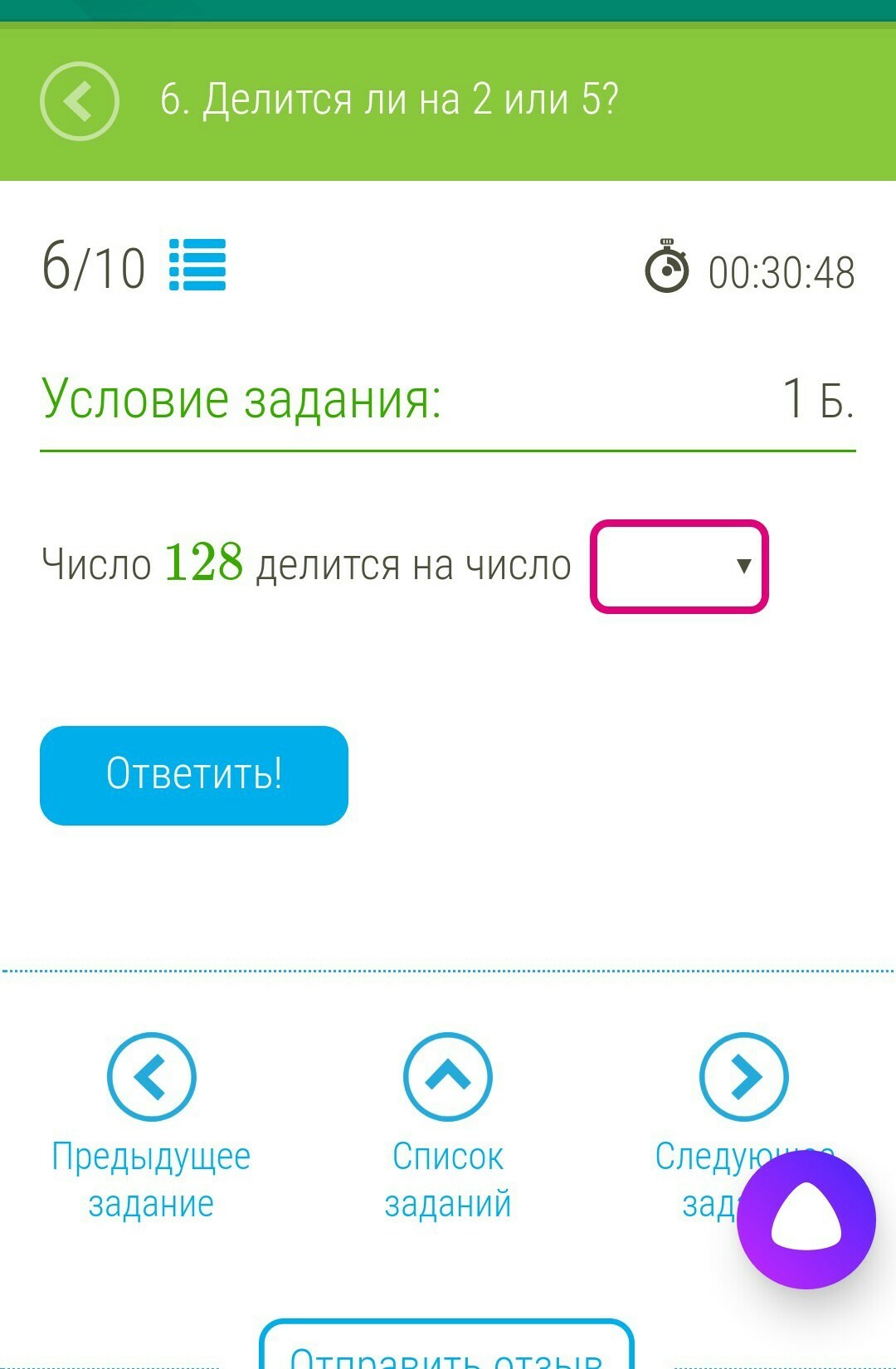This screenshot has width=896, height=1369.
Task: Open Отправить отзыв feedback button
Action: point(446,1348)
